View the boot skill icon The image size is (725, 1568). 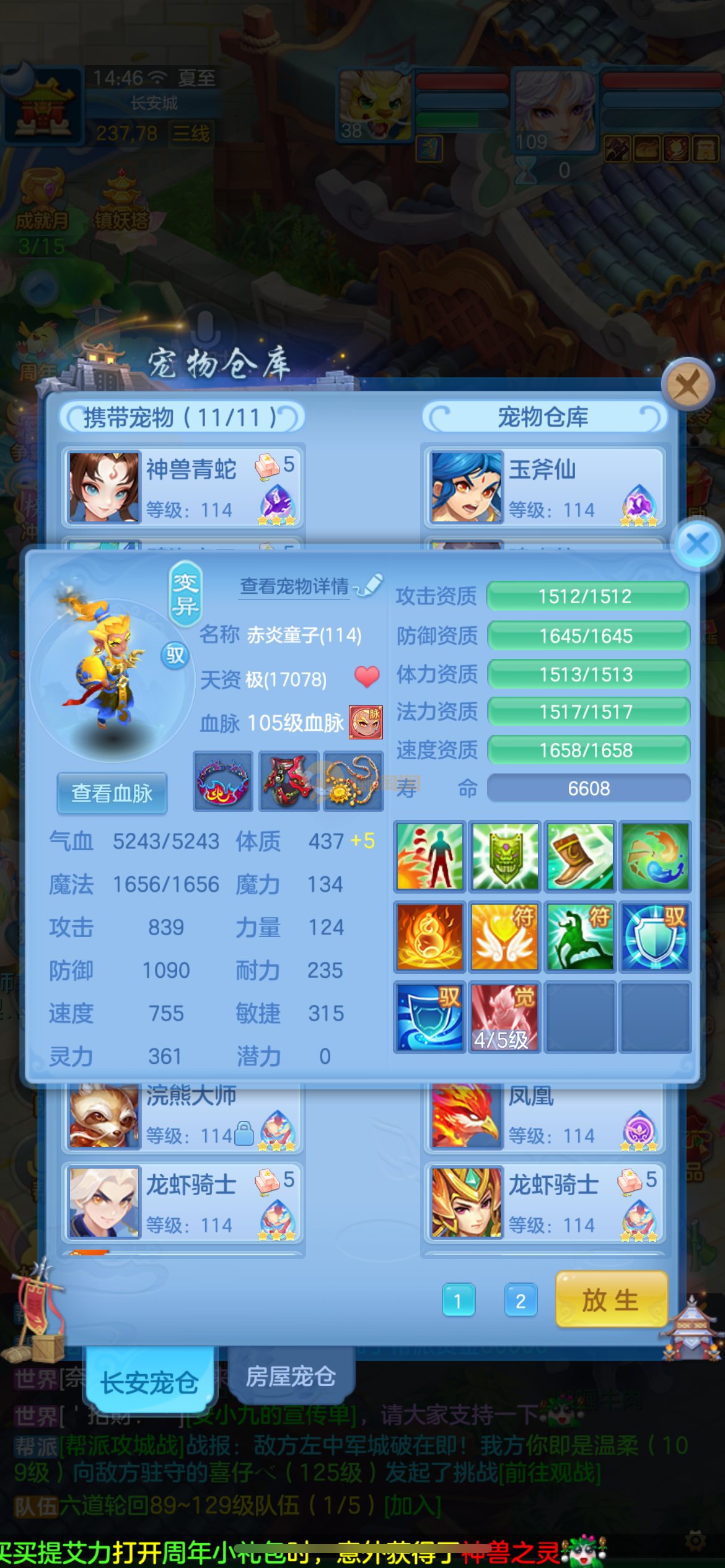pos(580,856)
